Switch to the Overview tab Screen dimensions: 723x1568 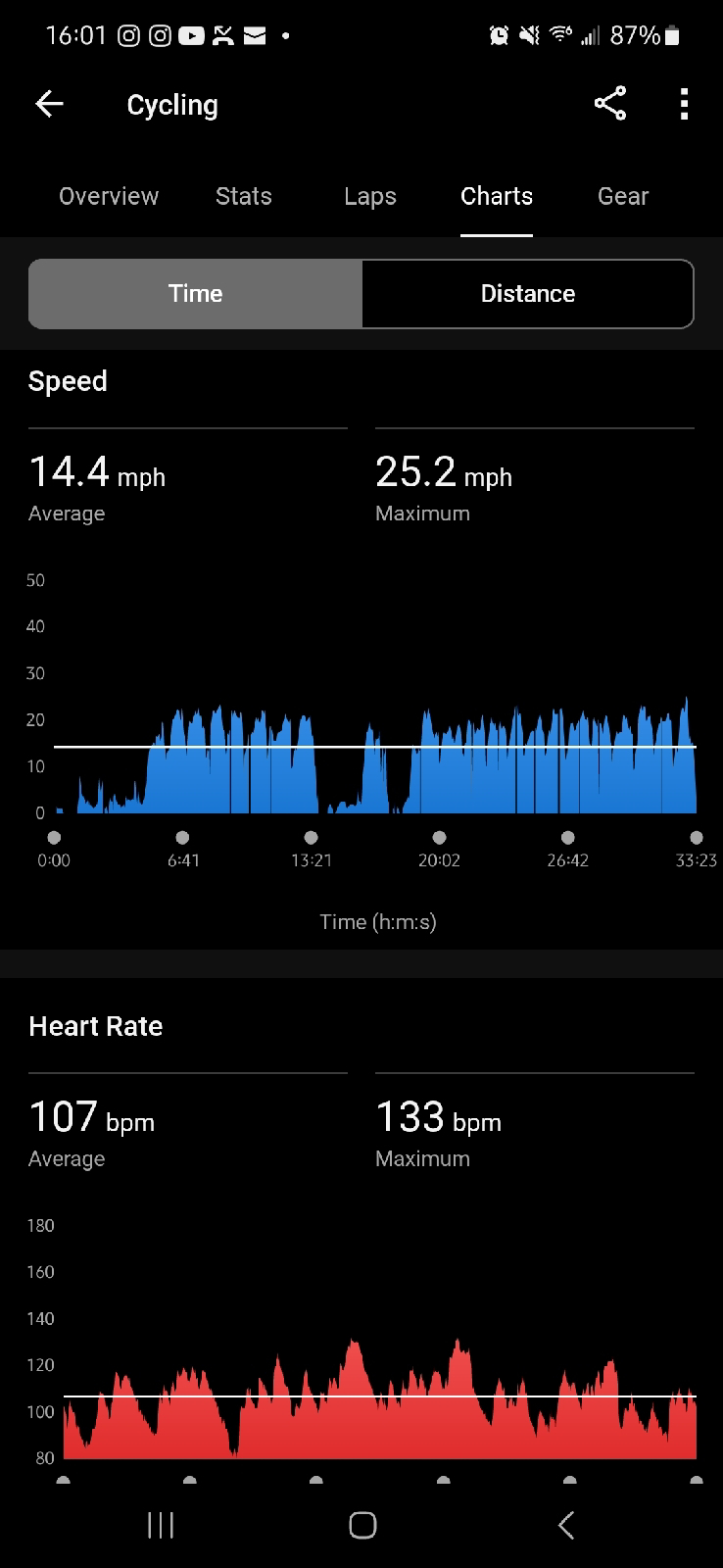point(109,196)
